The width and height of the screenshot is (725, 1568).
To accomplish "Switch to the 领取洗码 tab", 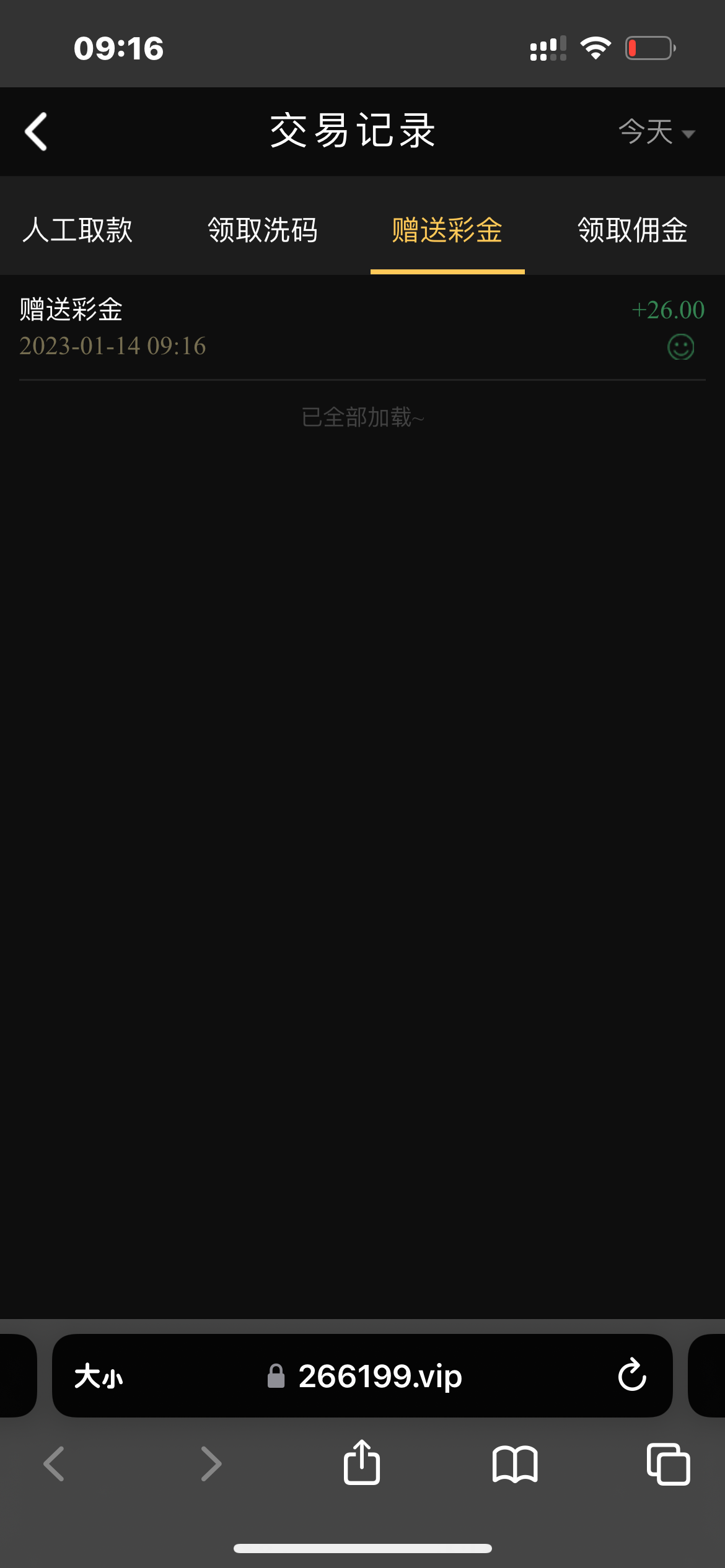I will (263, 230).
